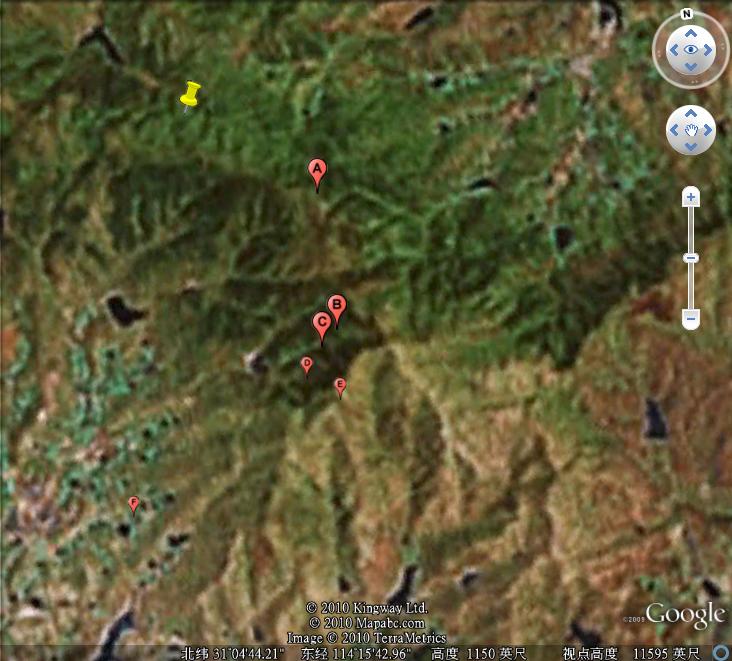Select small marker F
Screen dimensions: 732x661
[134, 503]
